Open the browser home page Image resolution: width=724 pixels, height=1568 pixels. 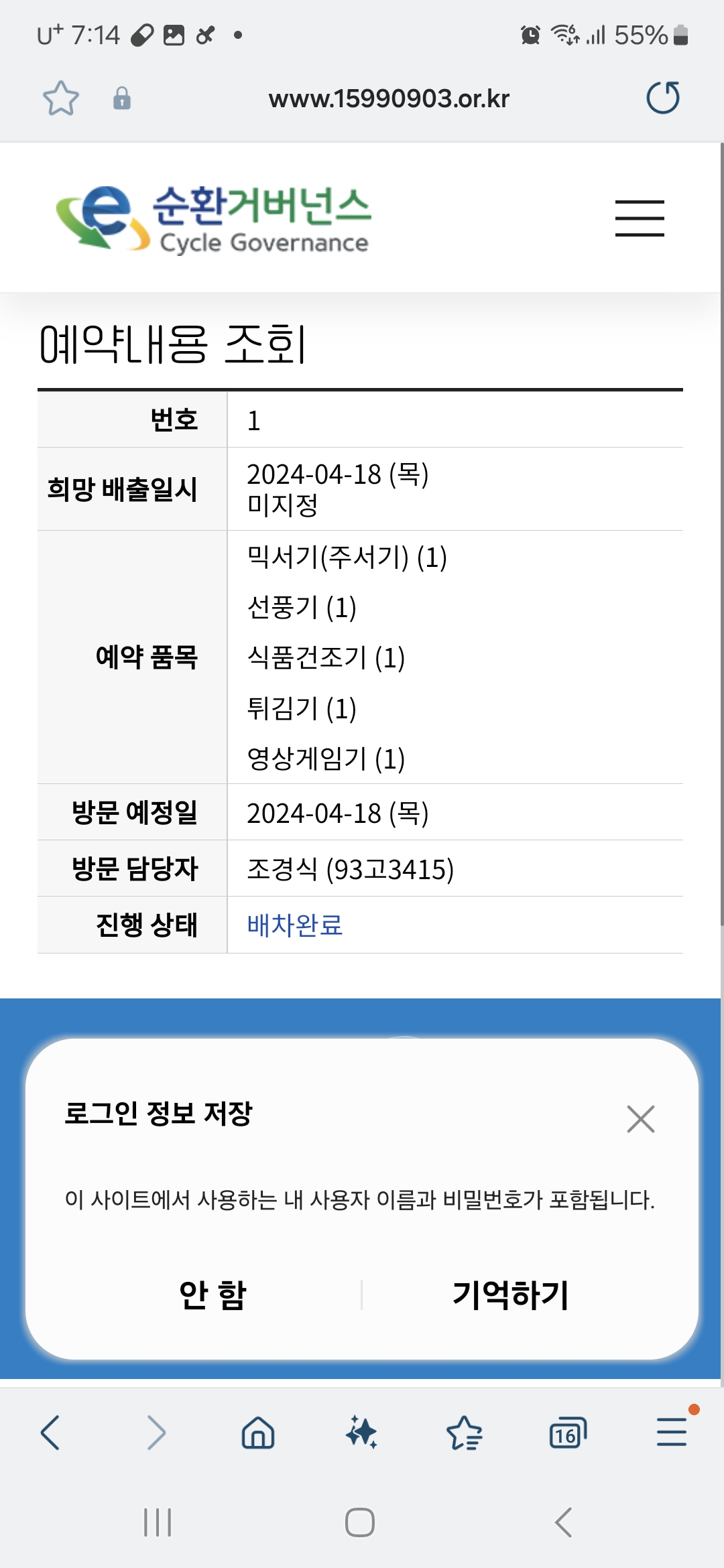click(258, 1433)
